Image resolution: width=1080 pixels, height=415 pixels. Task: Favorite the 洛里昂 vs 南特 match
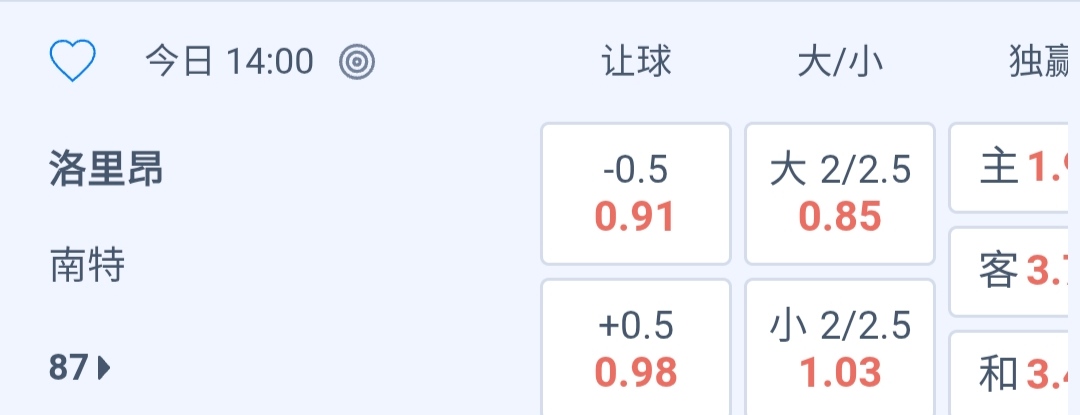73,62
